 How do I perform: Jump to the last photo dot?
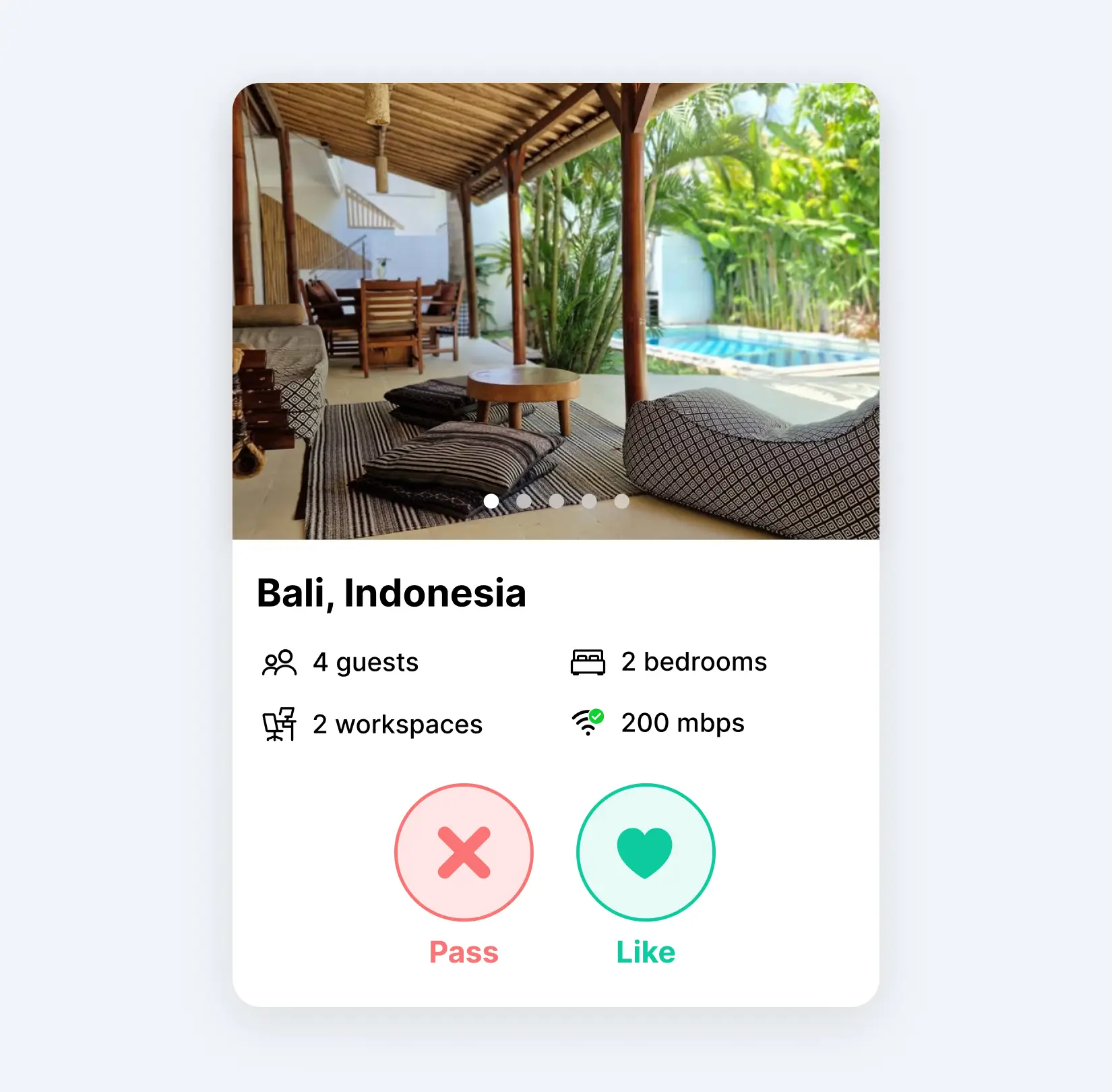pyautogui.click(x=621, y=501)
